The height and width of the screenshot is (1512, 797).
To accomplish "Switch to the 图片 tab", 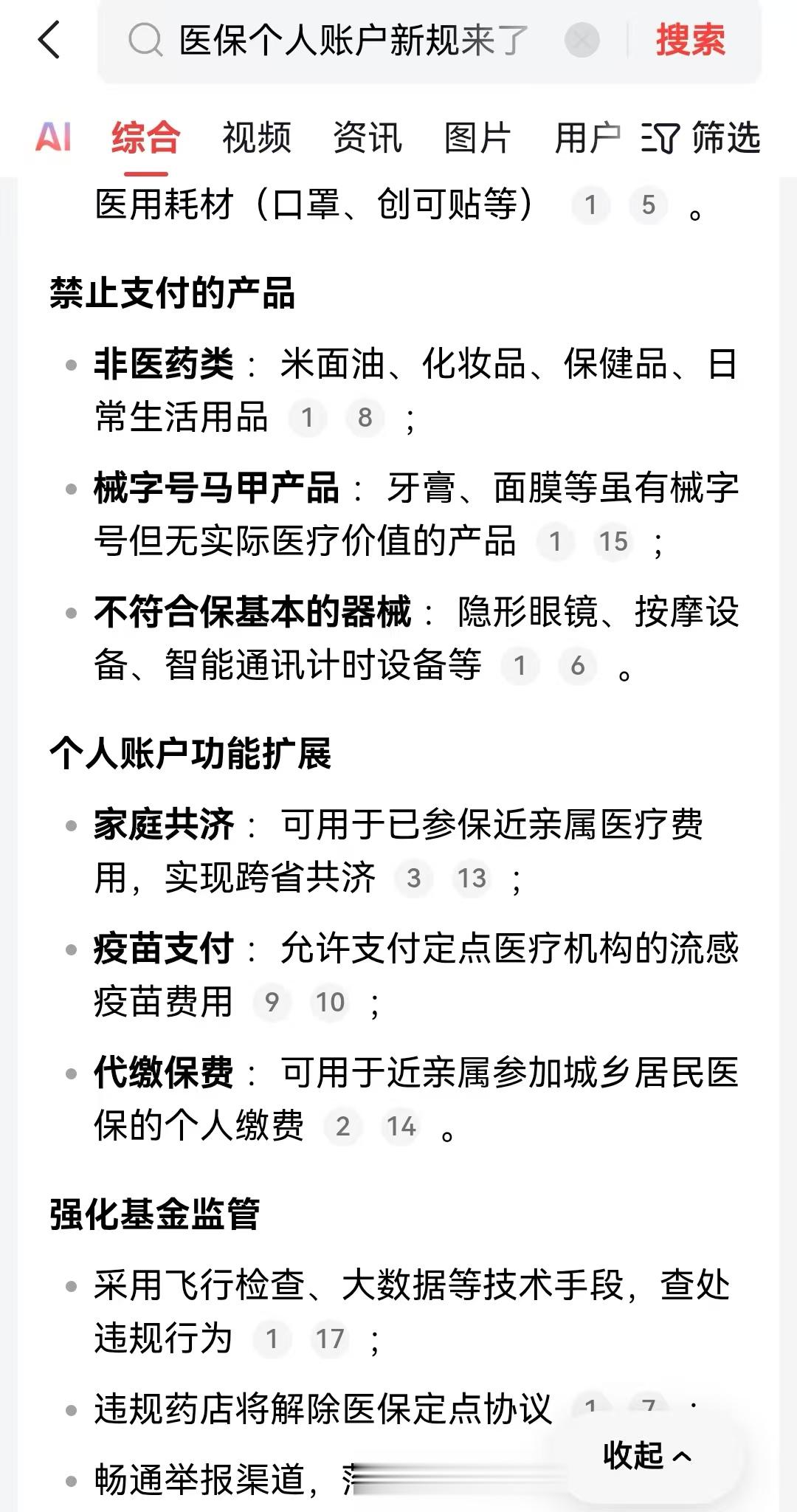I will tap(478, 137).
